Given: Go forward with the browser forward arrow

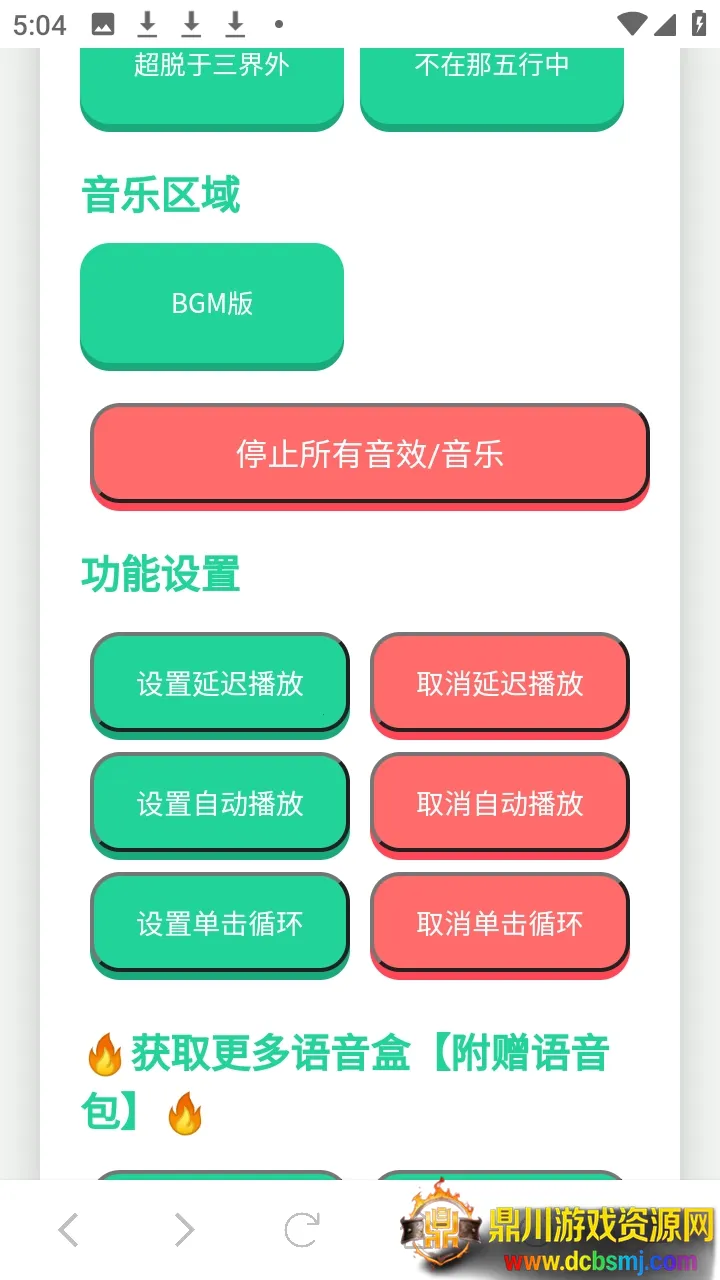Looking at the screenshot, I should coord(184,1230).
